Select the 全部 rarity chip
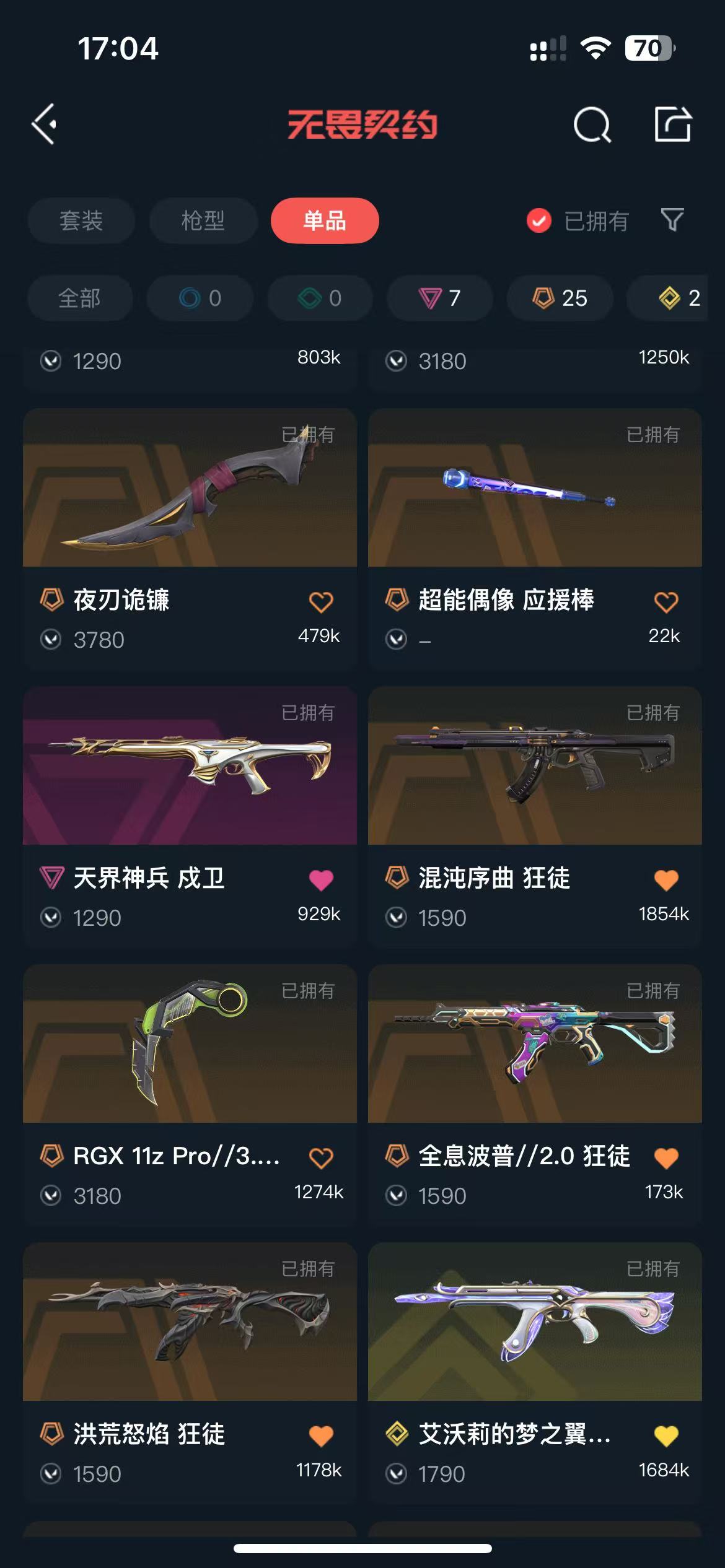The image size is (725, 1568). (80, 298)
